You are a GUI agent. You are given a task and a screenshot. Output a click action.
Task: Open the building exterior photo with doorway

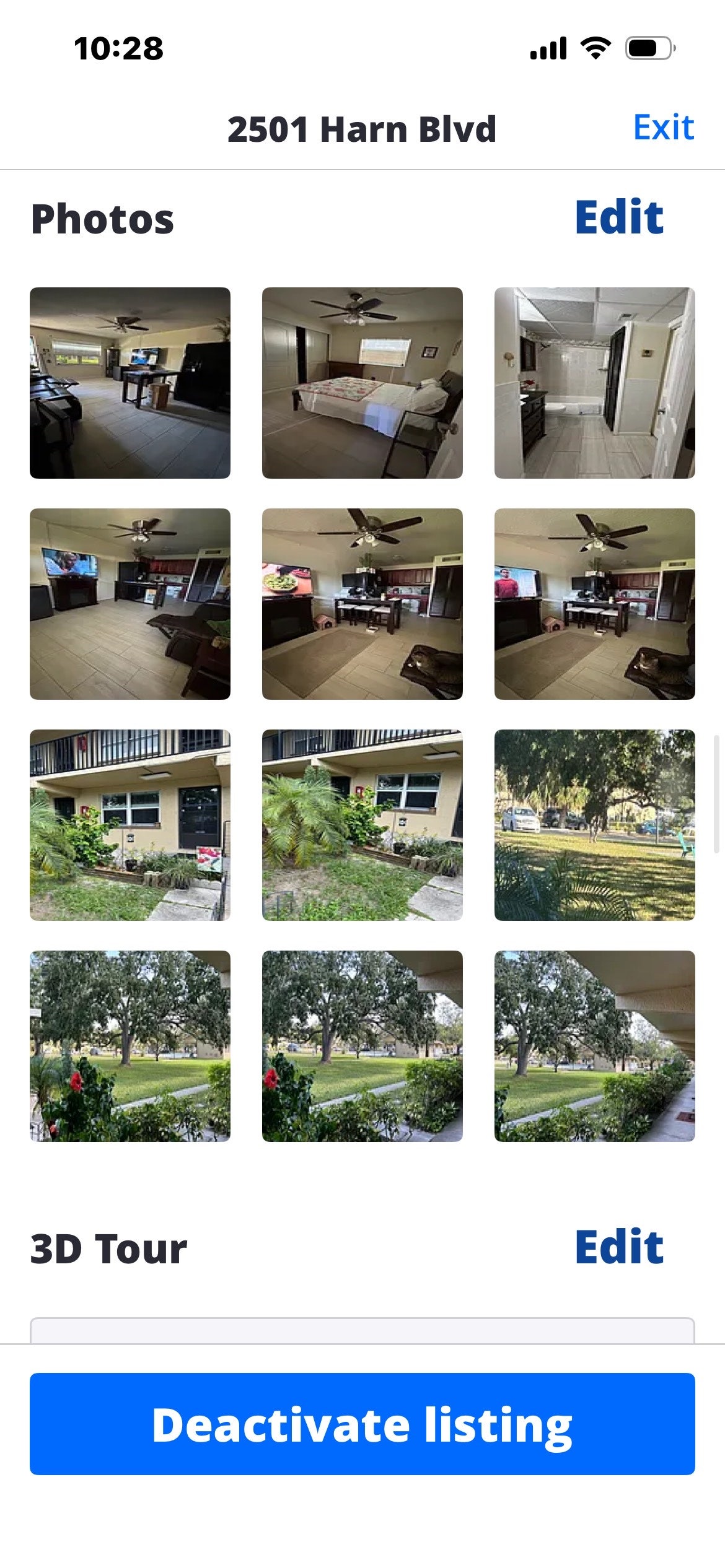click(130, 825)
